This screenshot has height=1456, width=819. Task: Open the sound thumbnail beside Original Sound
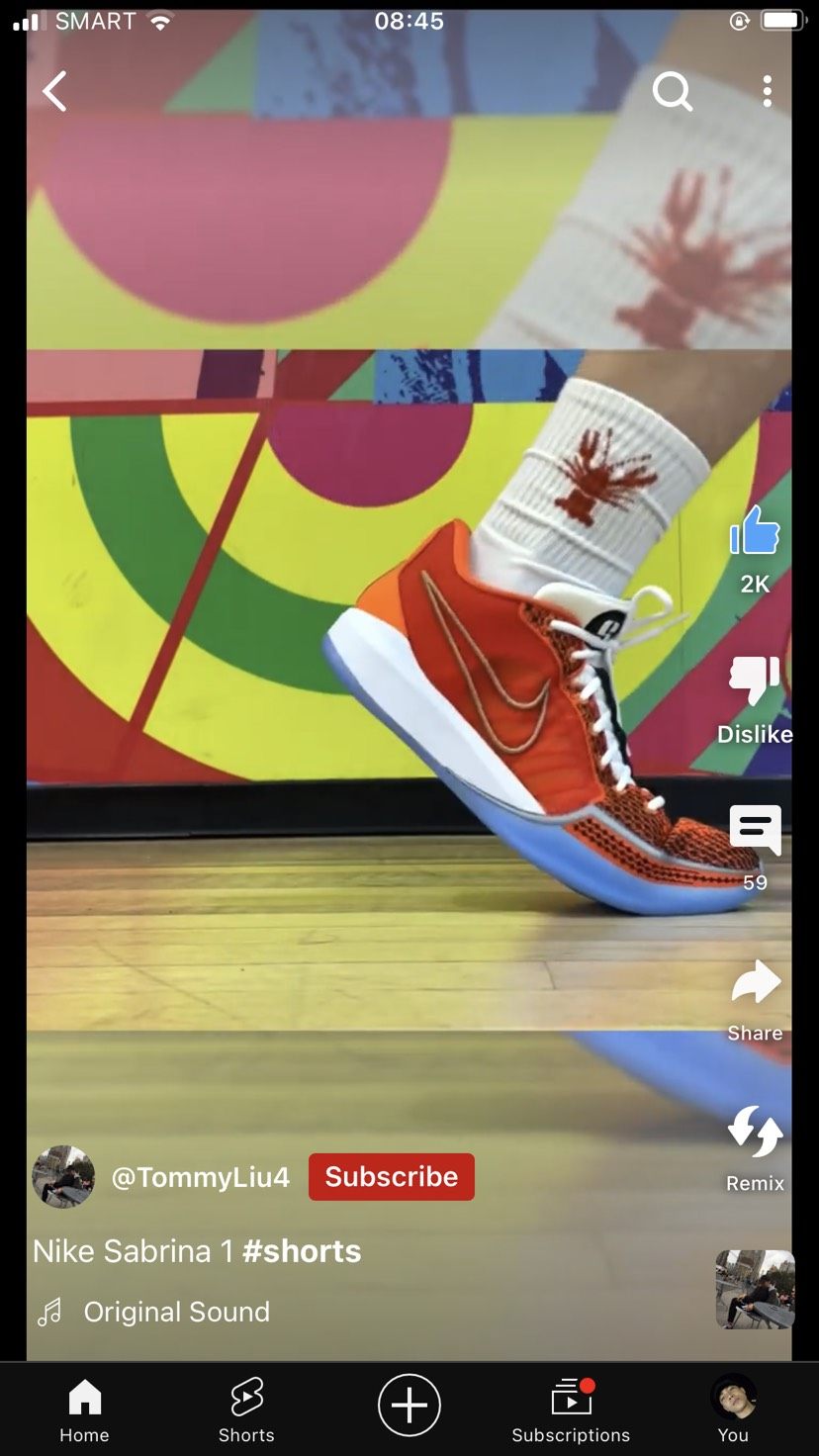[755, 1289]
